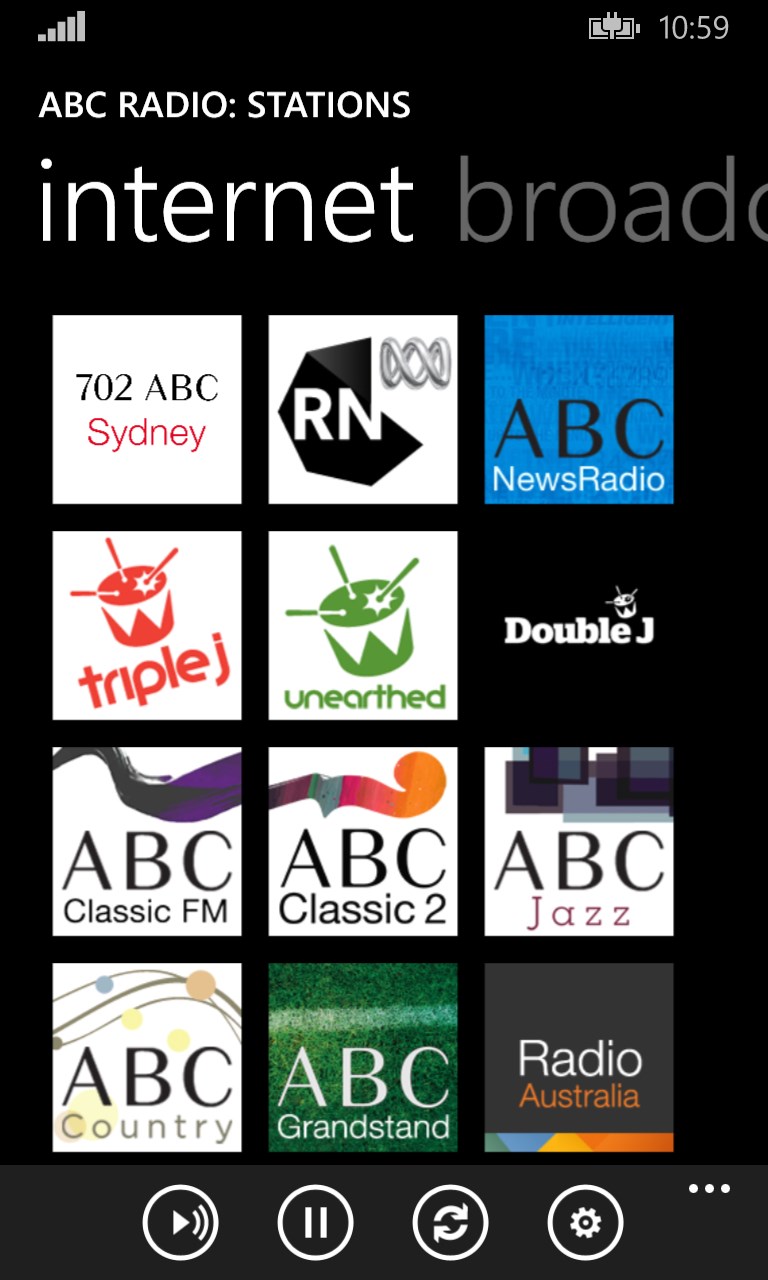
Task: Play the ABC Grandstand station
Action: click(363, 1057)
